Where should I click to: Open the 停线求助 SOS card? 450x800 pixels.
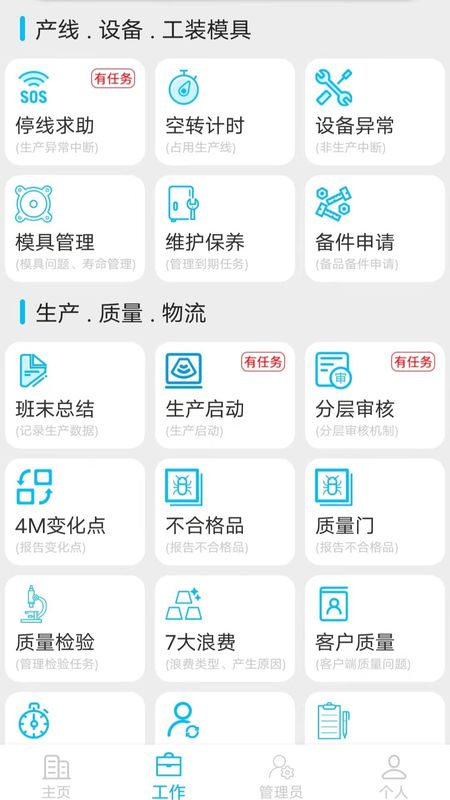point(75,112)
